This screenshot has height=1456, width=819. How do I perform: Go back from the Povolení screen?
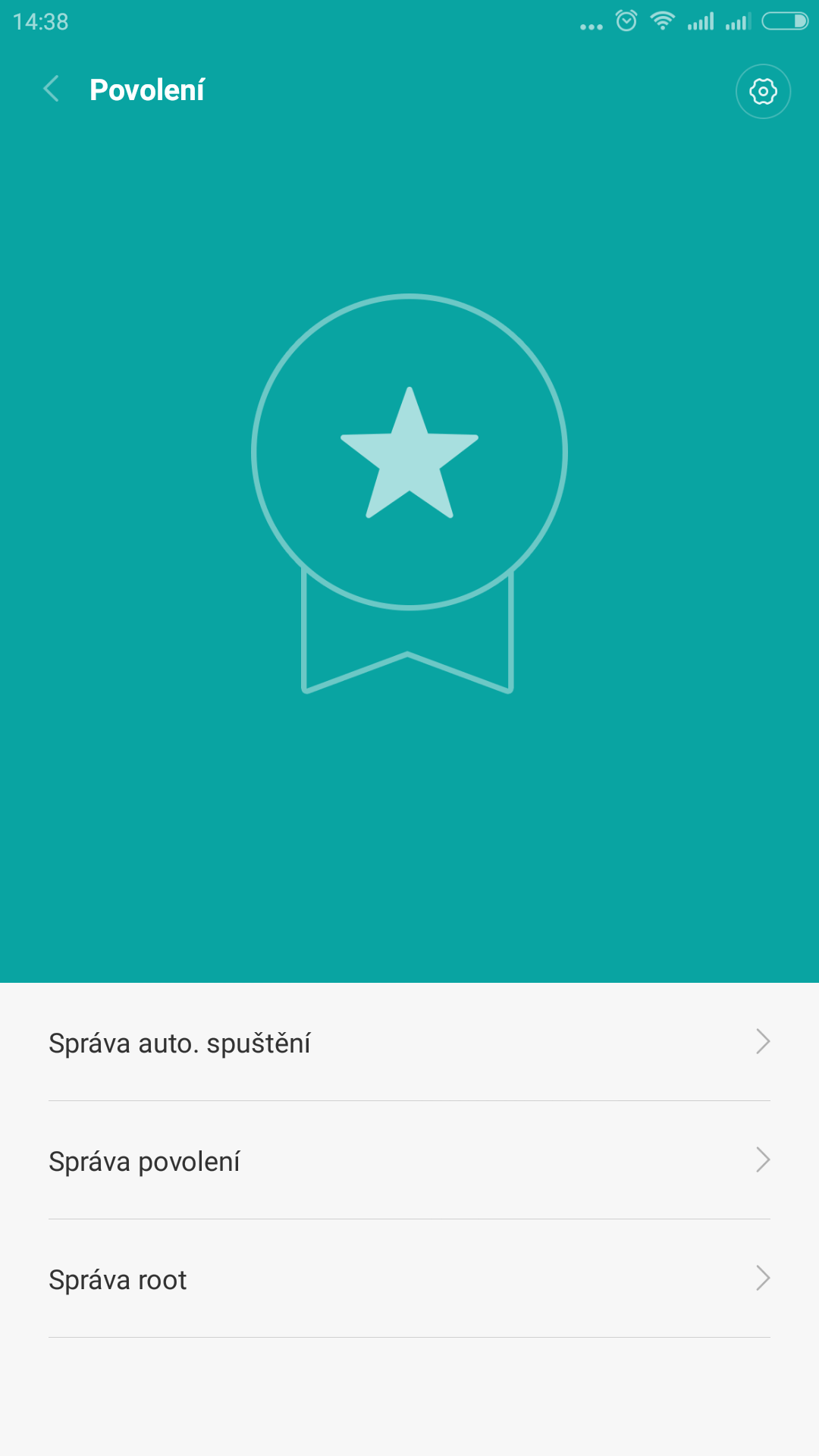point(52,89)
